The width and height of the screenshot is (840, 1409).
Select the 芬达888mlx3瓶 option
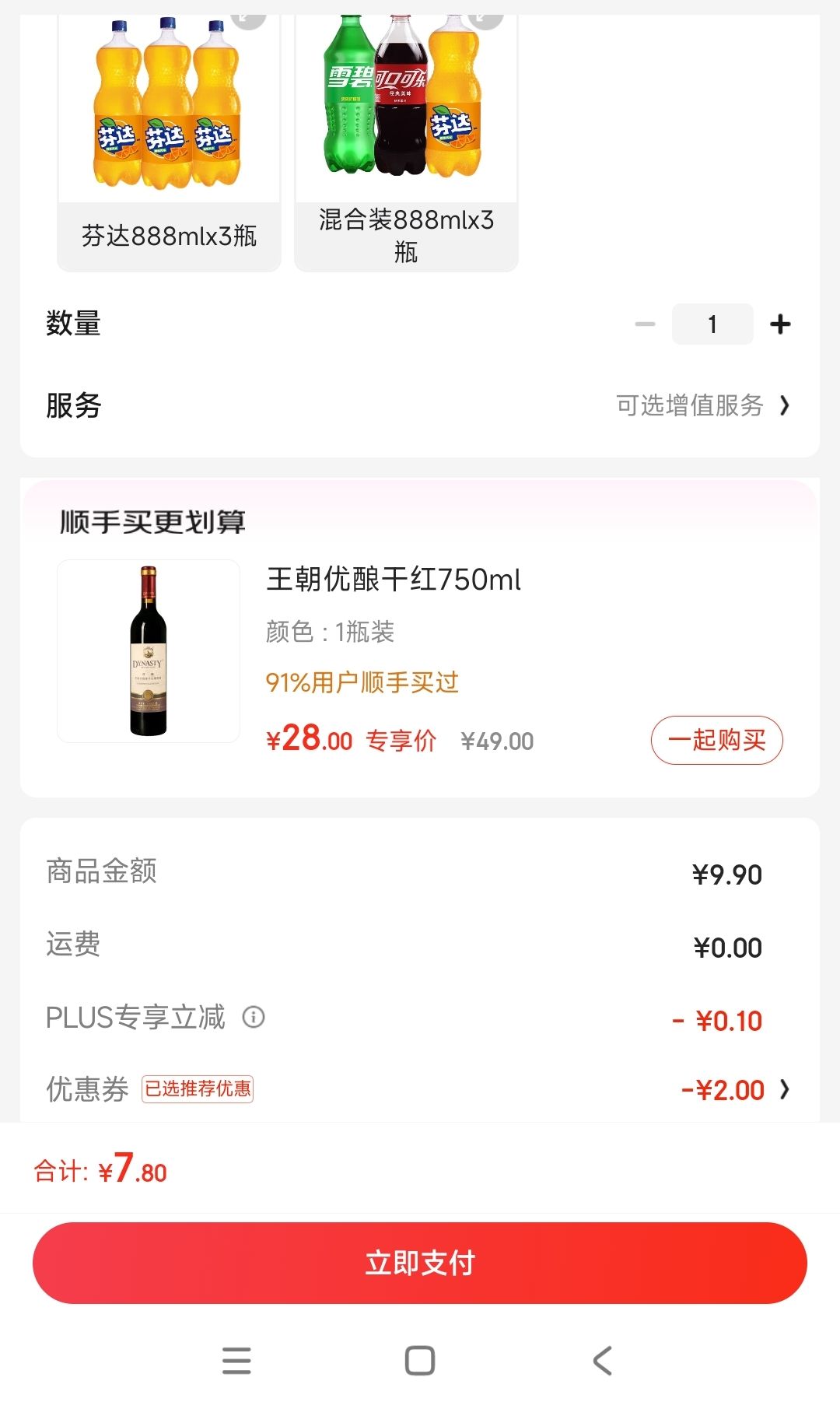pyautogui.click(x=169, y=148)
